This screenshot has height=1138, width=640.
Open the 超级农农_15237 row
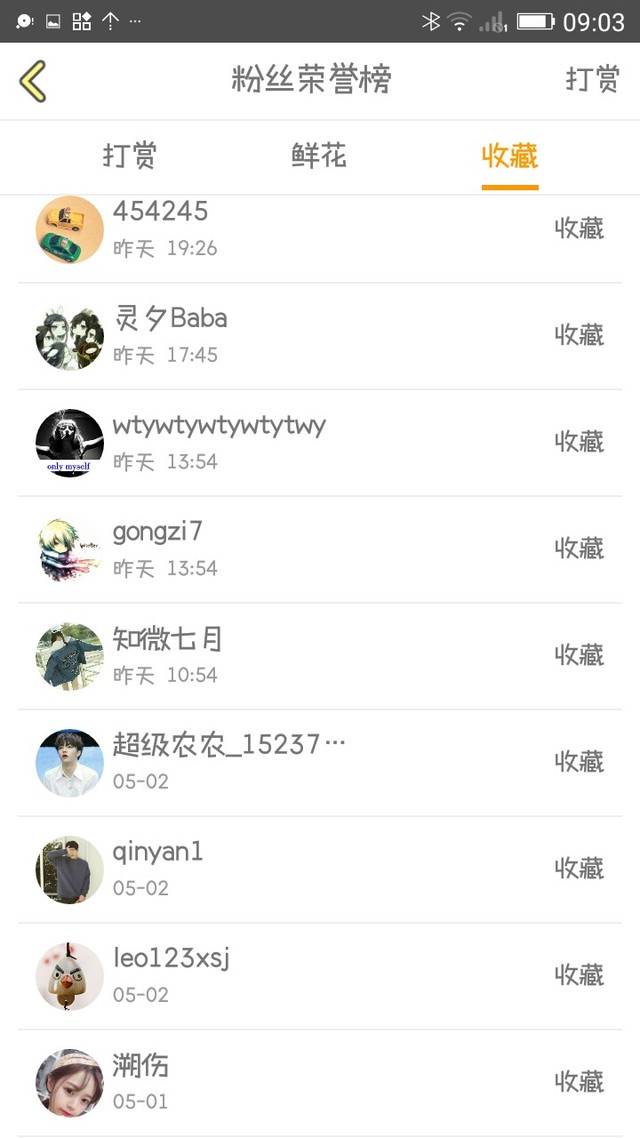320,764
